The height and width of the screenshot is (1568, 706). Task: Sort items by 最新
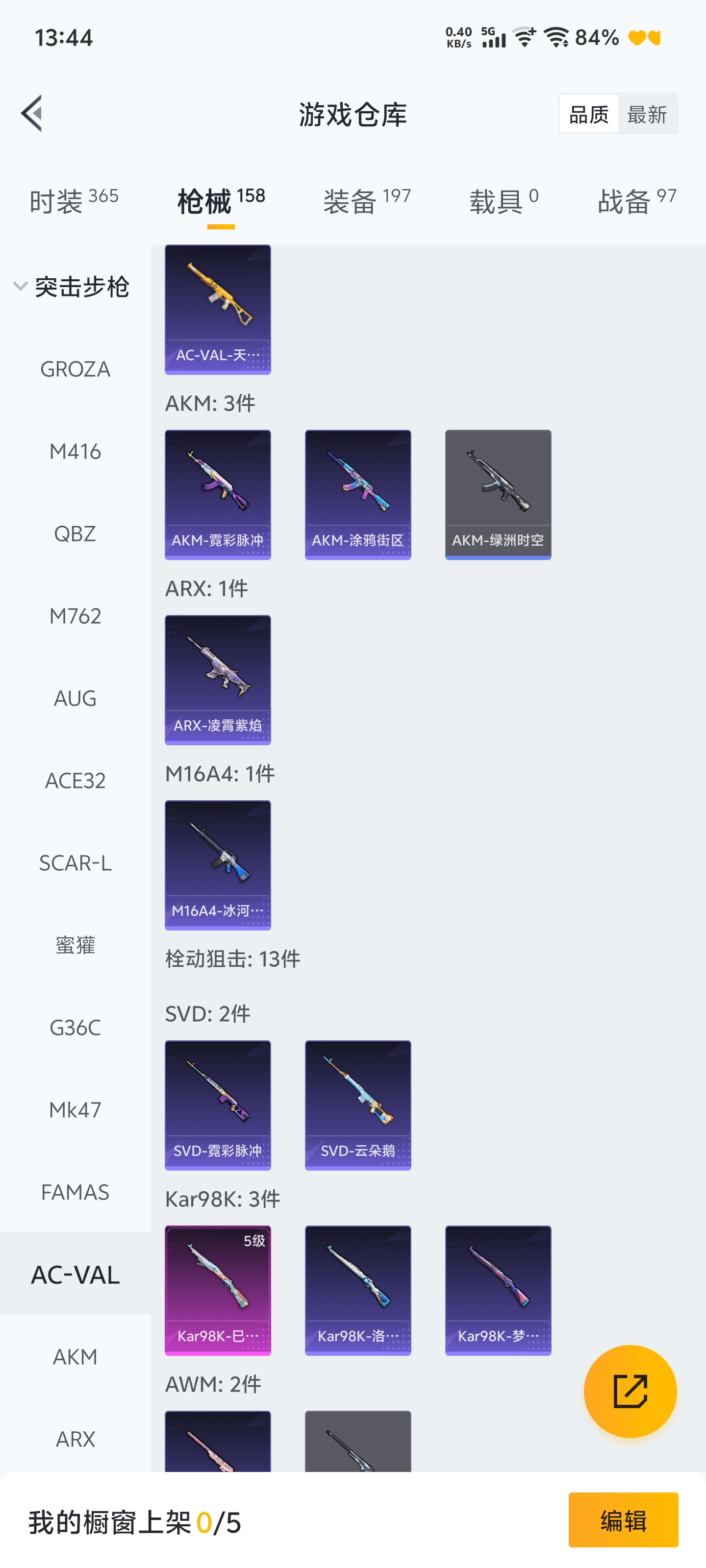pyautogui.click(x=647, y=115)
